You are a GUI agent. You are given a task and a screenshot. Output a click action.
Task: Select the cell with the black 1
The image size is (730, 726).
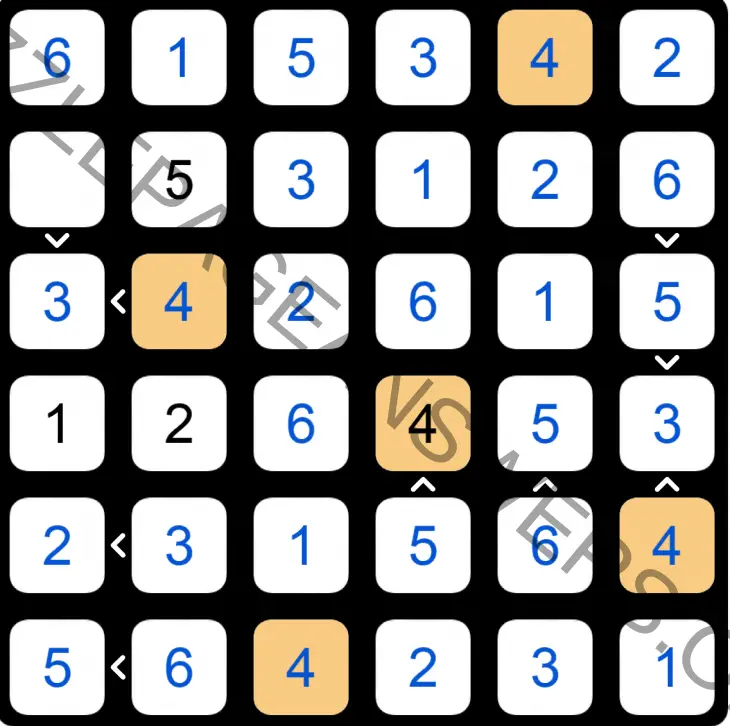(x=57, y=424)
